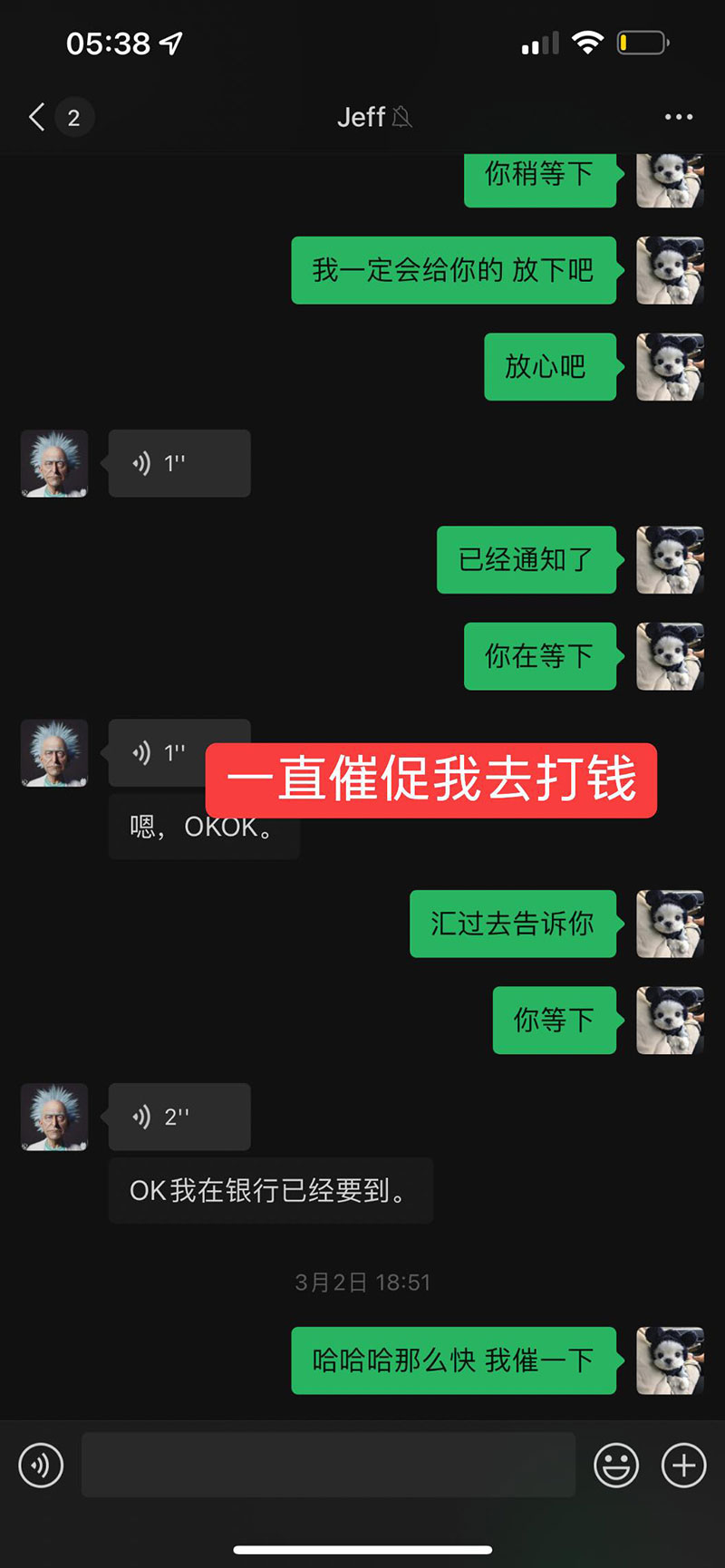The width and height of the screenshot is (725, 1568).
Task: Switch to voice input mode
Action: coord(41,1465)
